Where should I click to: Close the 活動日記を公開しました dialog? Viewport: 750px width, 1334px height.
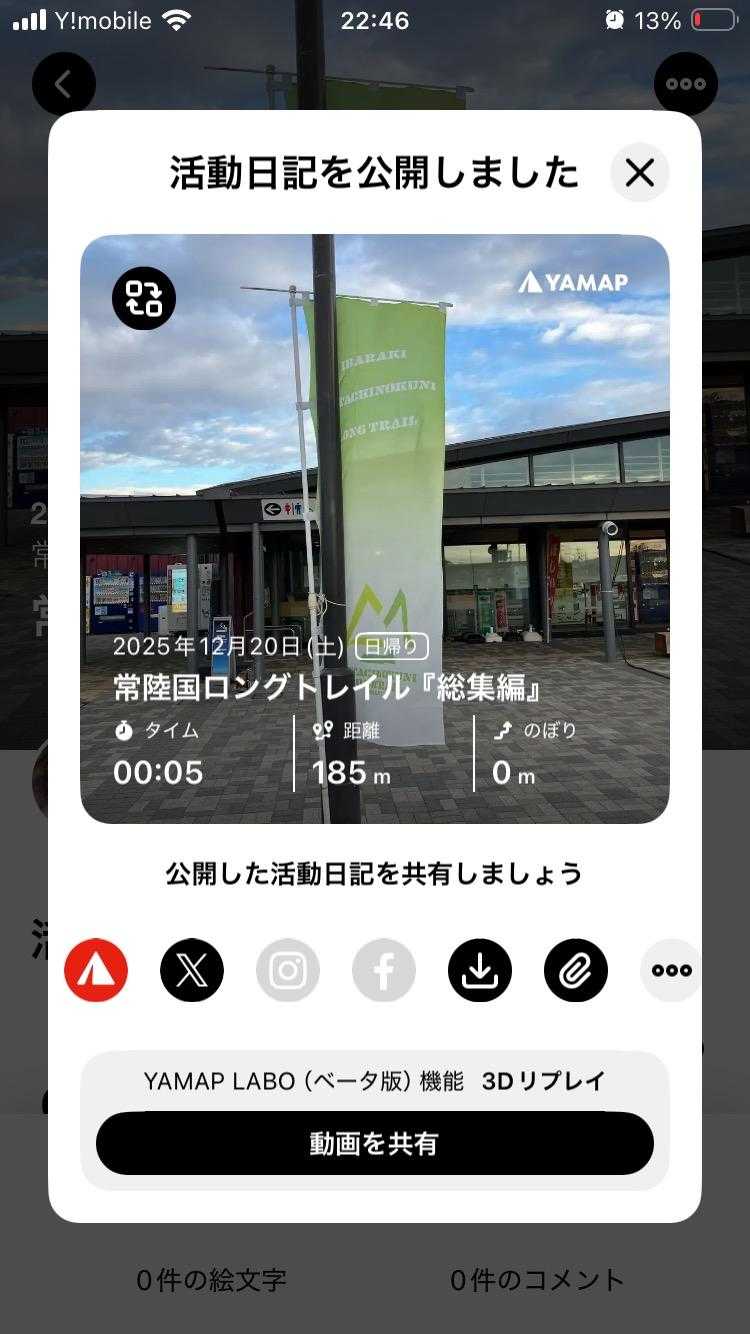pos(640,173)
